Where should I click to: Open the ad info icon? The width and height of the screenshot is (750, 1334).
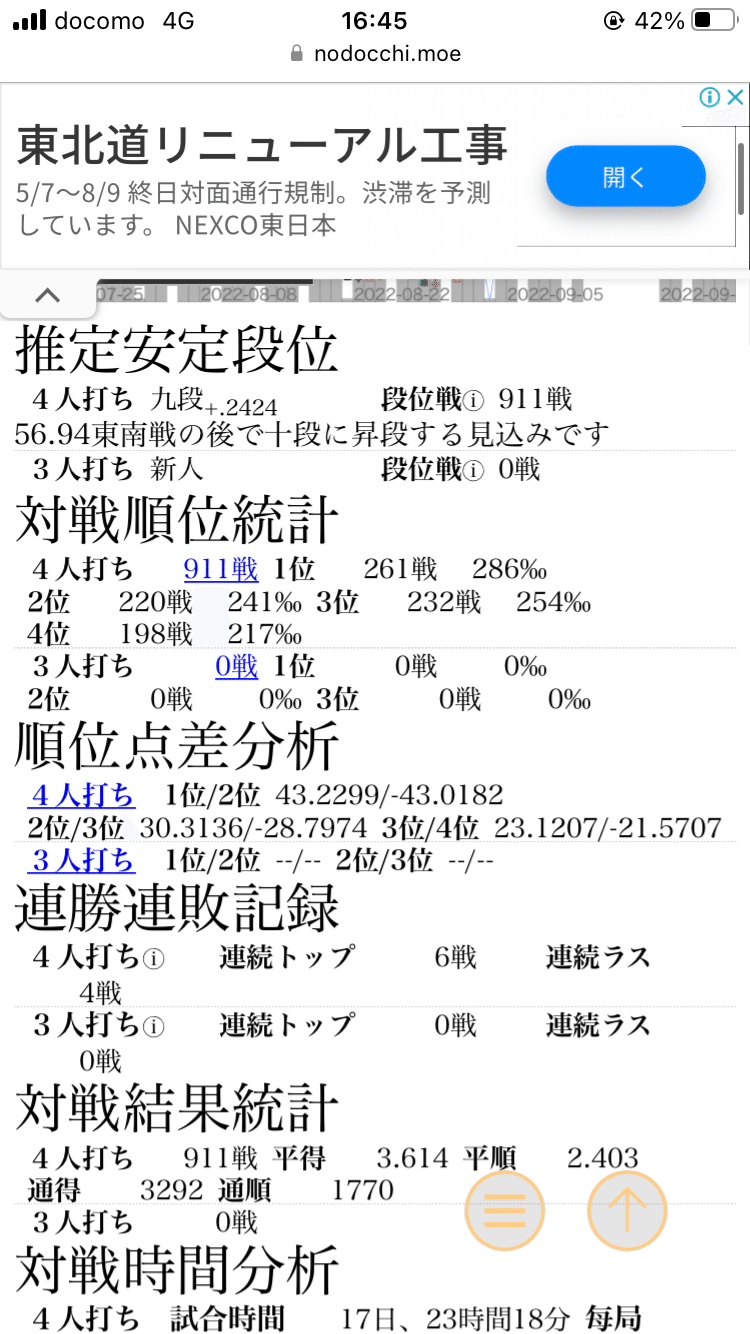[710, 97]
